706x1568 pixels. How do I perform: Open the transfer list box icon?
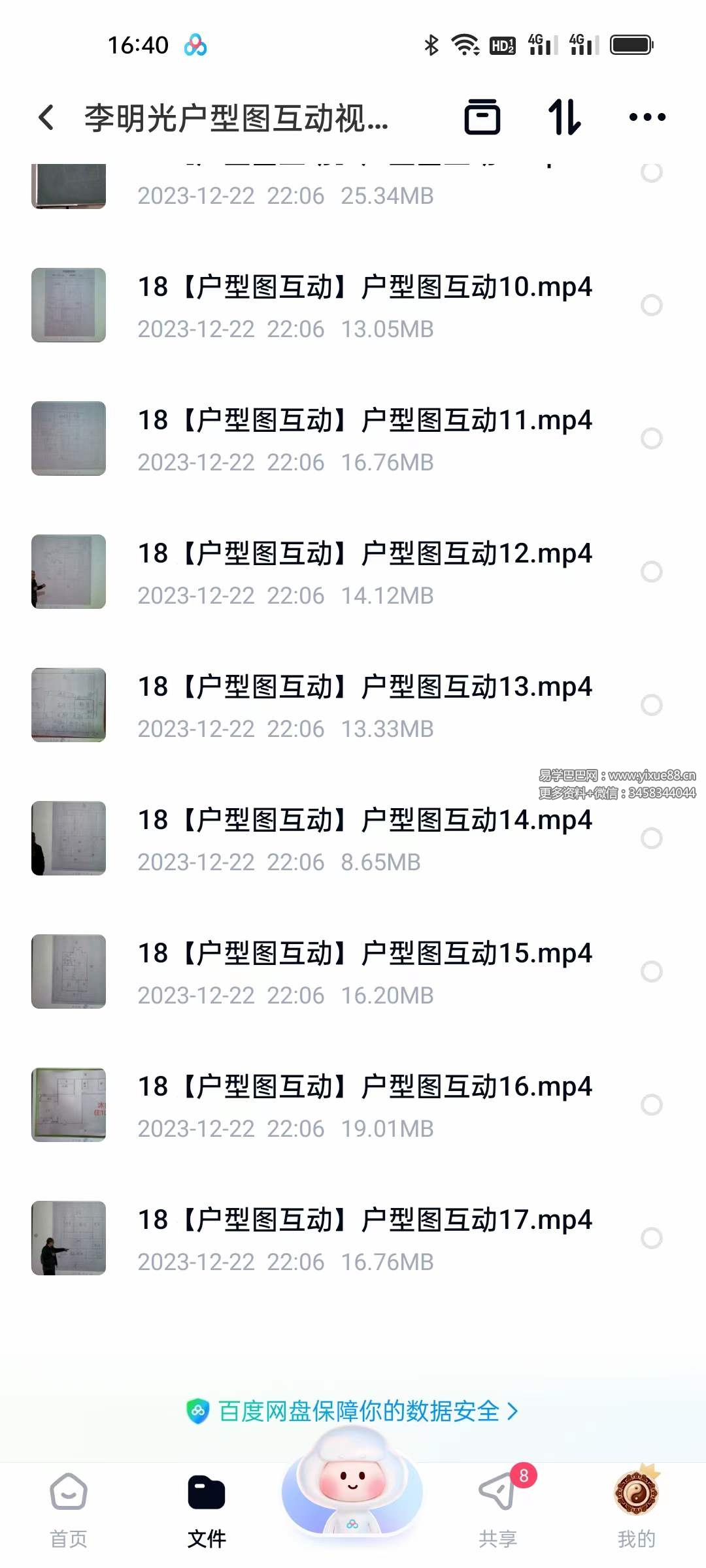pyautogui.click(x=482, y=118)
